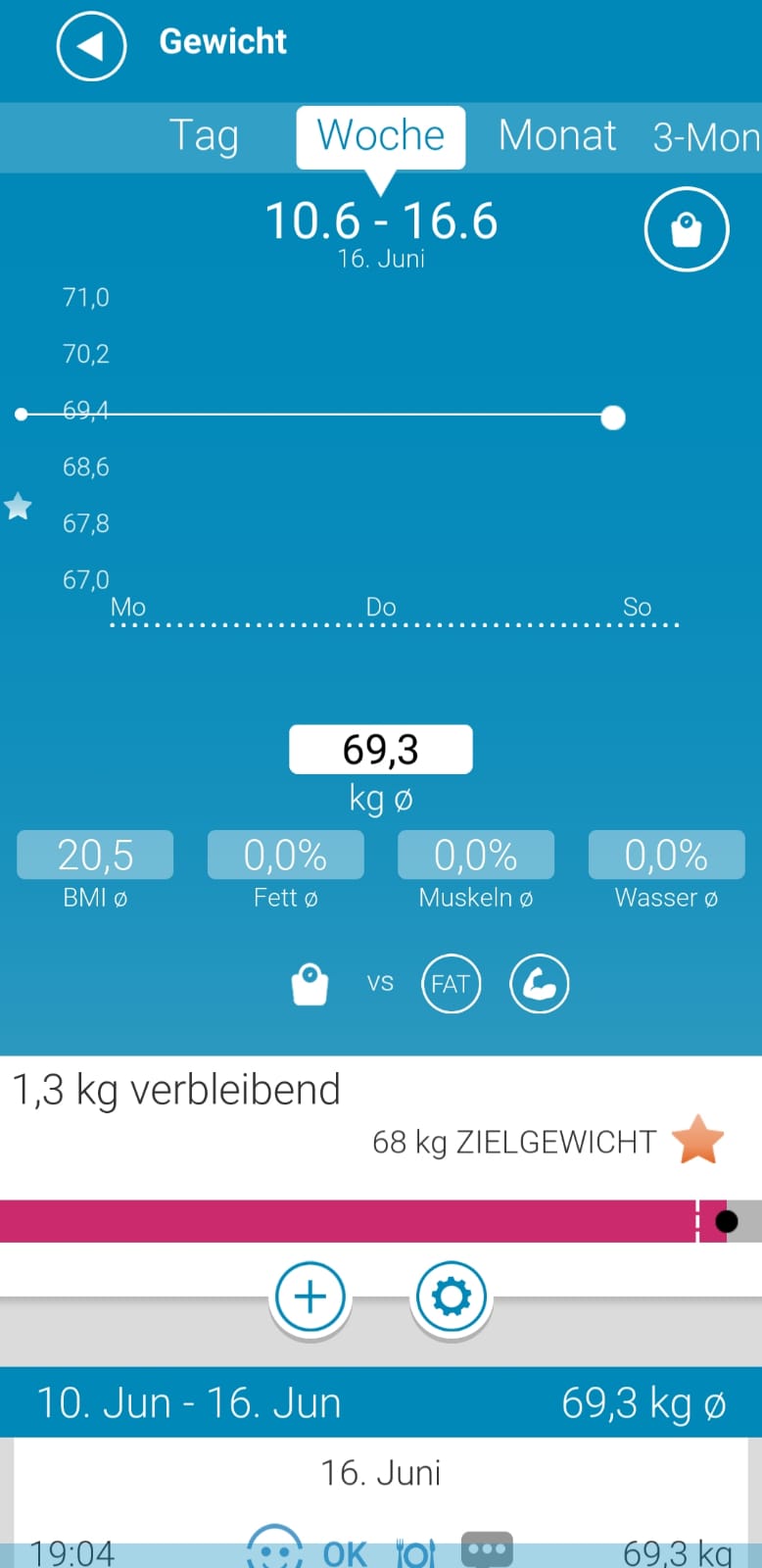Switch to the Tag view

tap(204, 136)
